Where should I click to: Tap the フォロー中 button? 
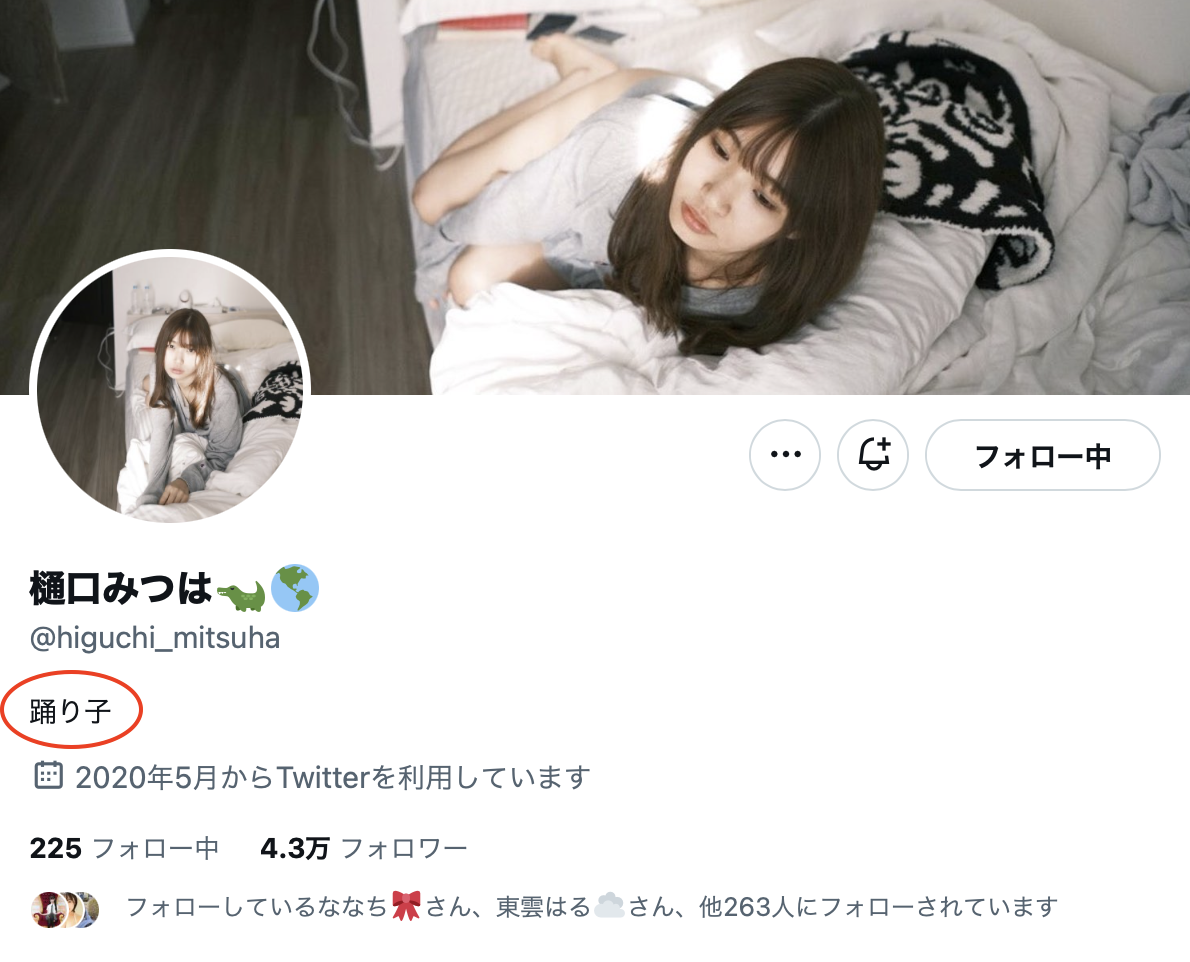(x=1042, y=456)
